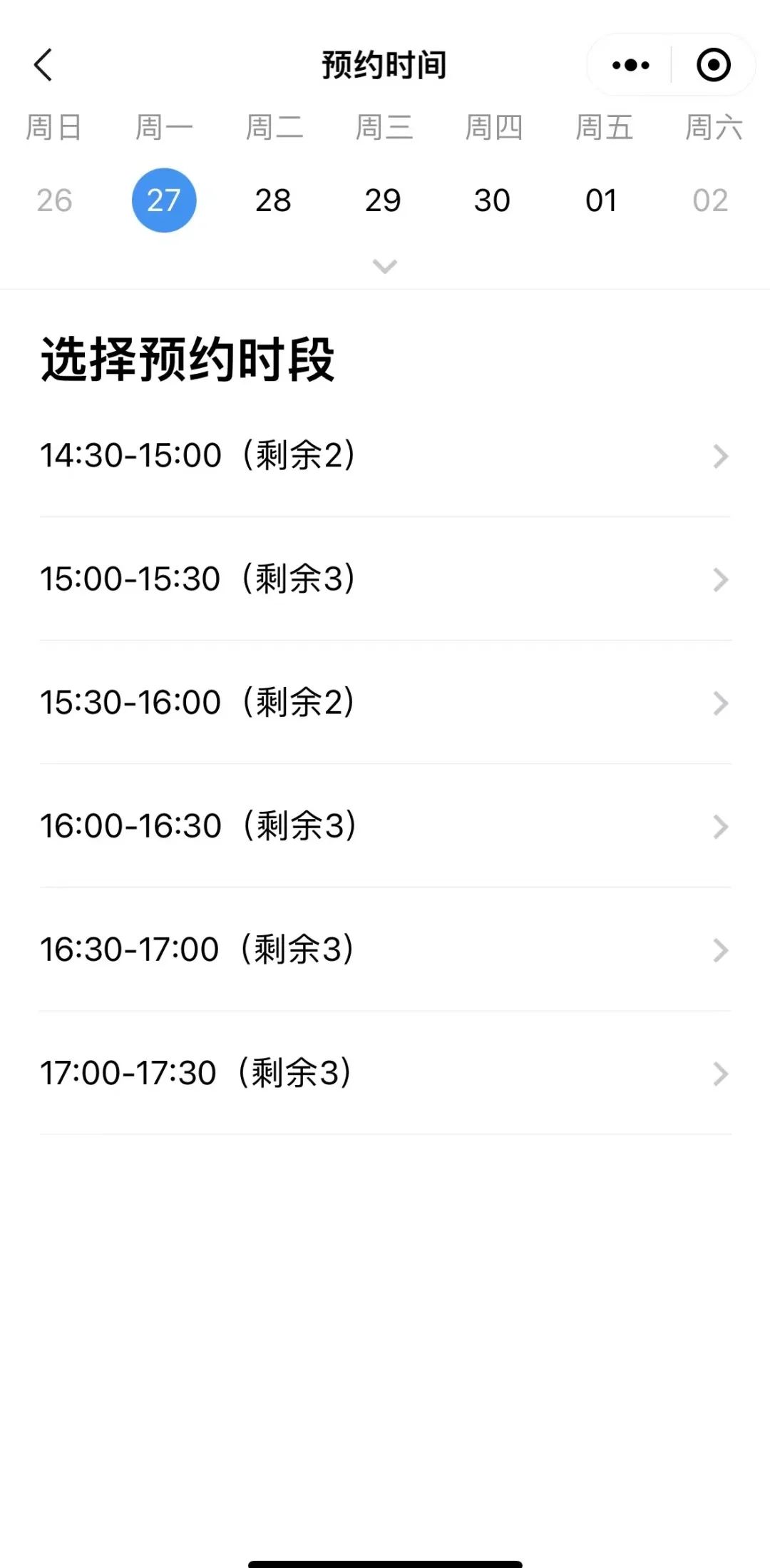Expand the calendar with down chevron

[x=385, y=266]
